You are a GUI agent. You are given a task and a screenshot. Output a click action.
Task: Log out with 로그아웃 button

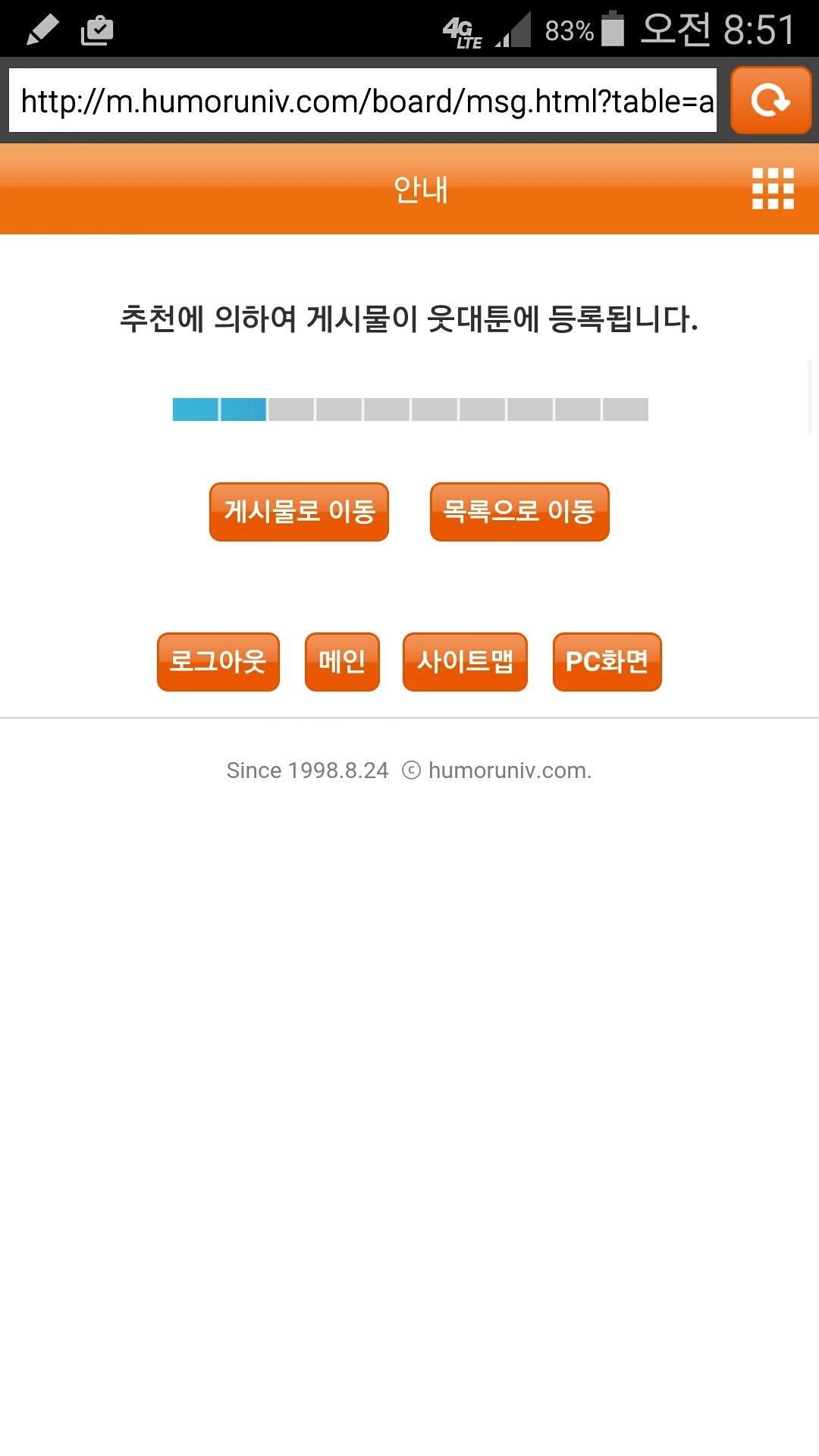pyautogui.click(x=218, y=662)
